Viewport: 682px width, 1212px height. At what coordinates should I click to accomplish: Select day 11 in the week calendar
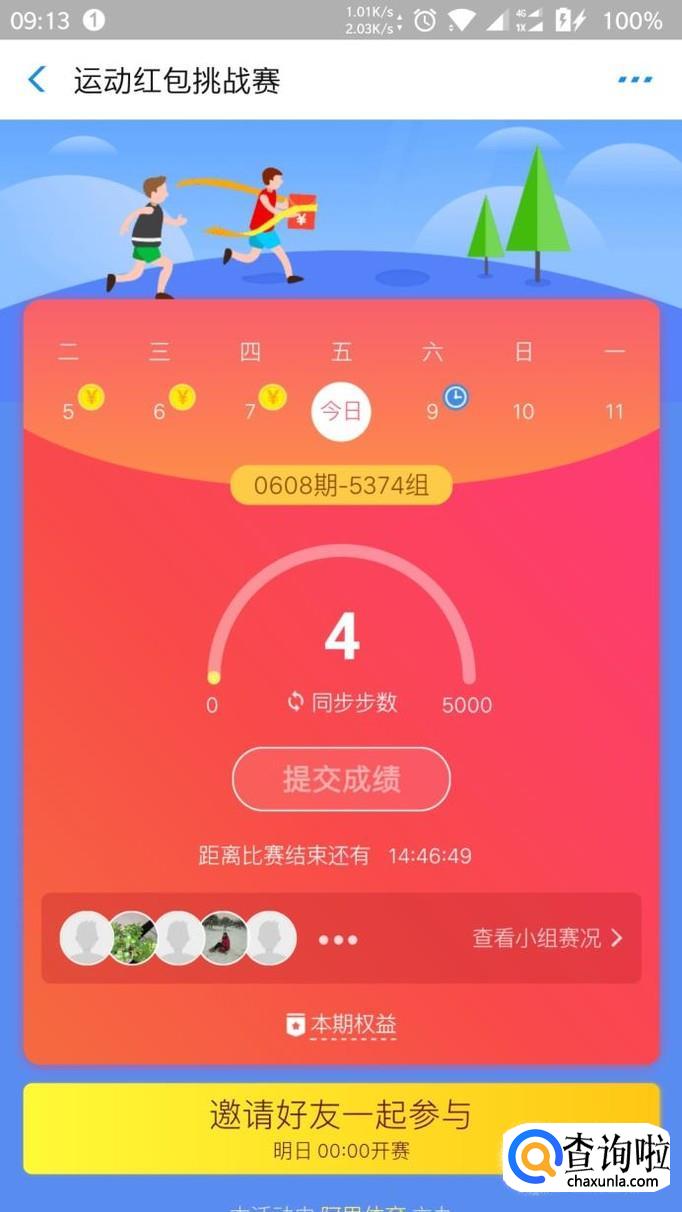click(614, 411)
